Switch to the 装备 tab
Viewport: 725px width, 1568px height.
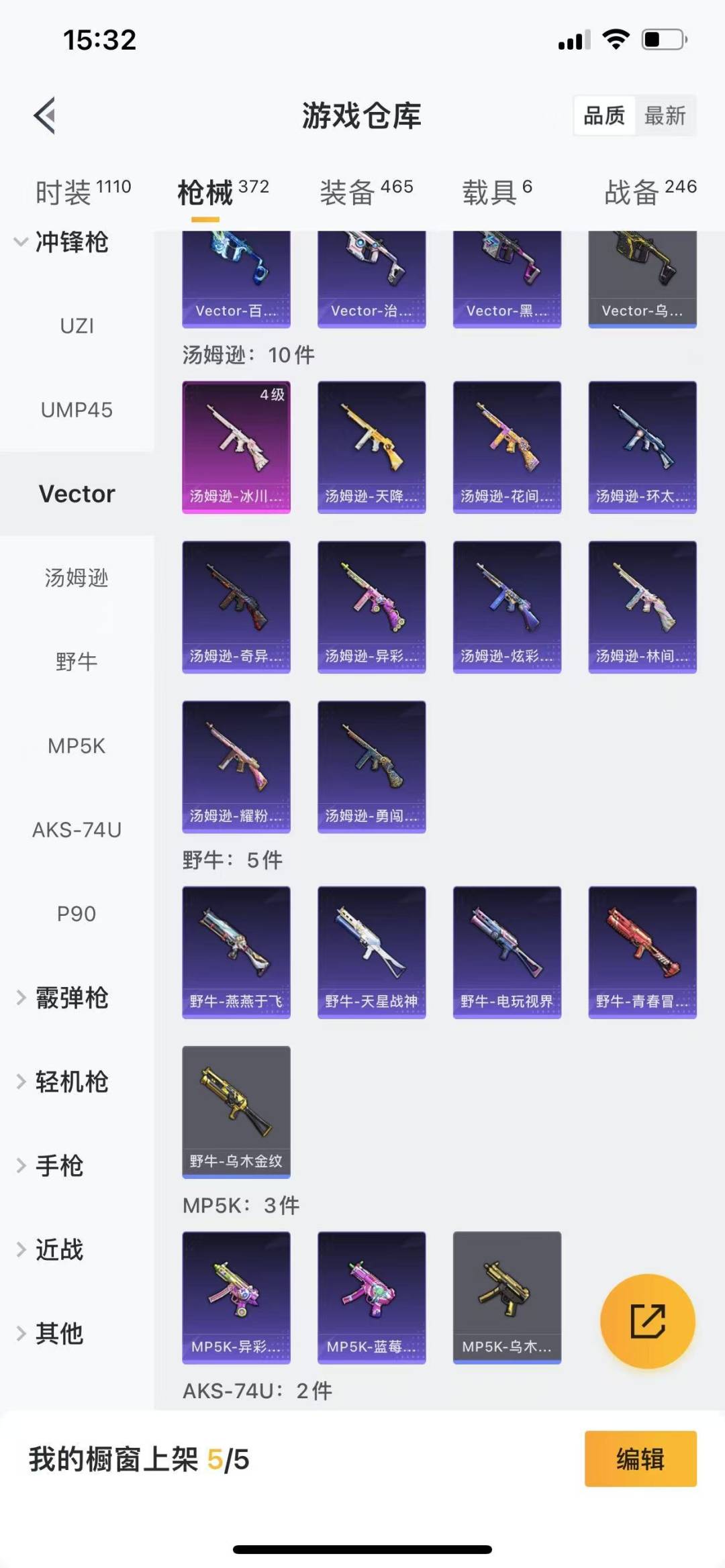[367, 192]
